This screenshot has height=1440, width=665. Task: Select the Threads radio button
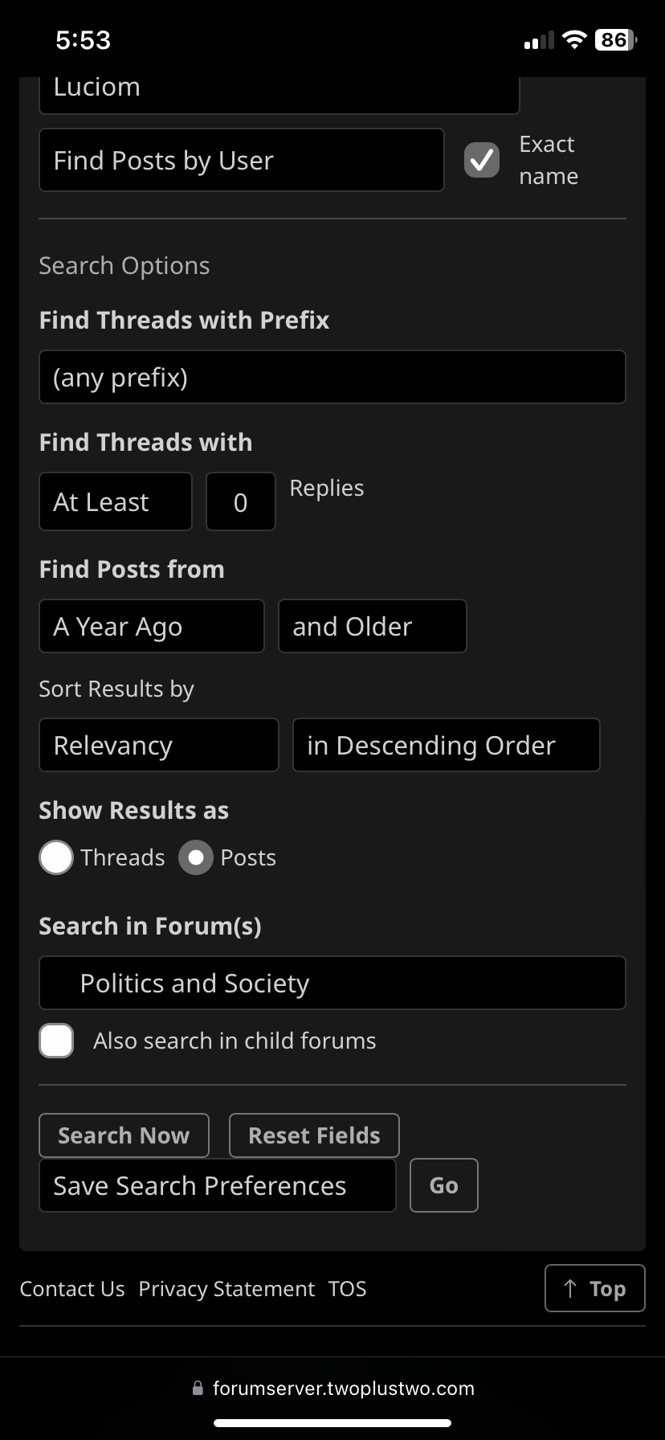click(x=57, y=857)
